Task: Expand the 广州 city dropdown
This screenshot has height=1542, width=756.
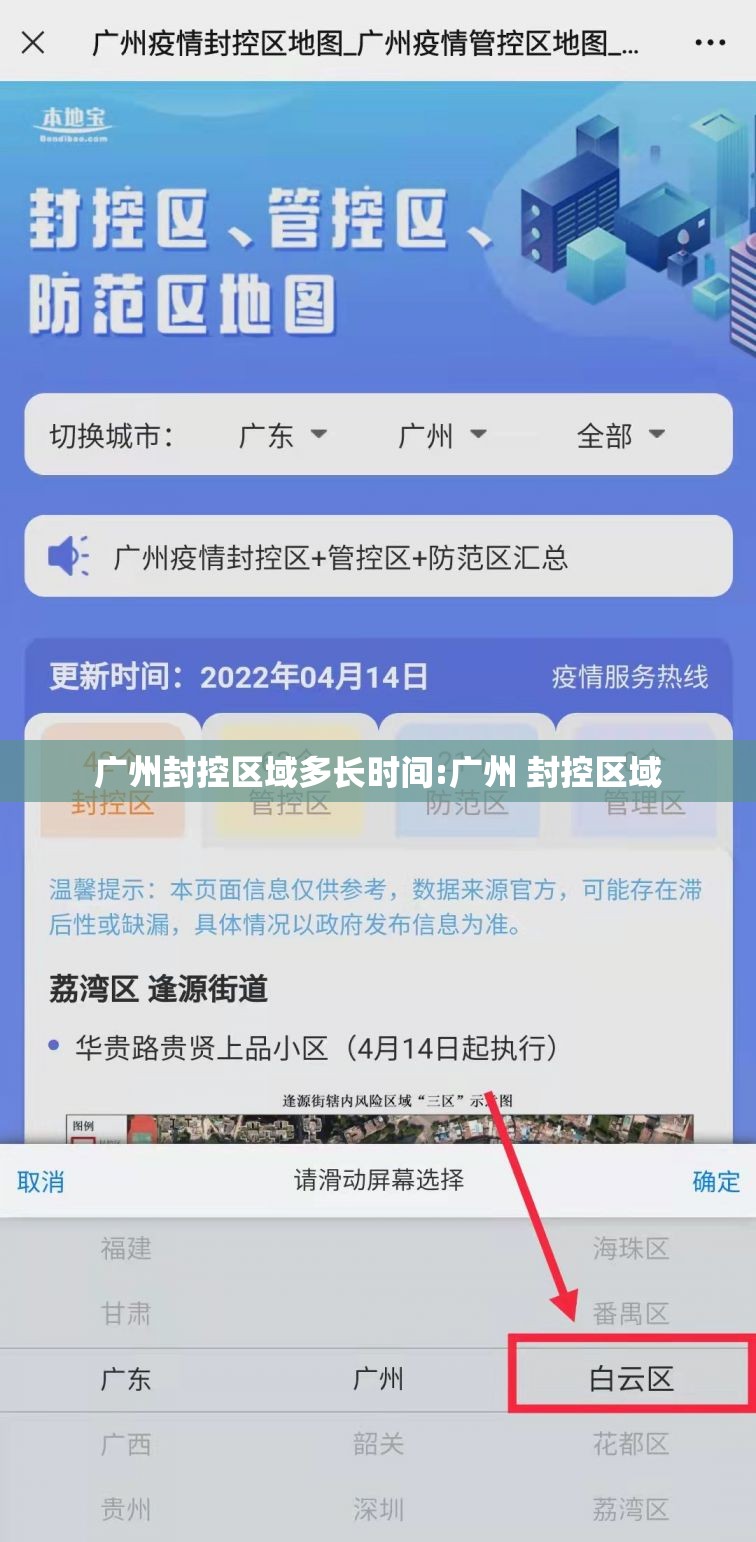Action: tap(442, 435)
